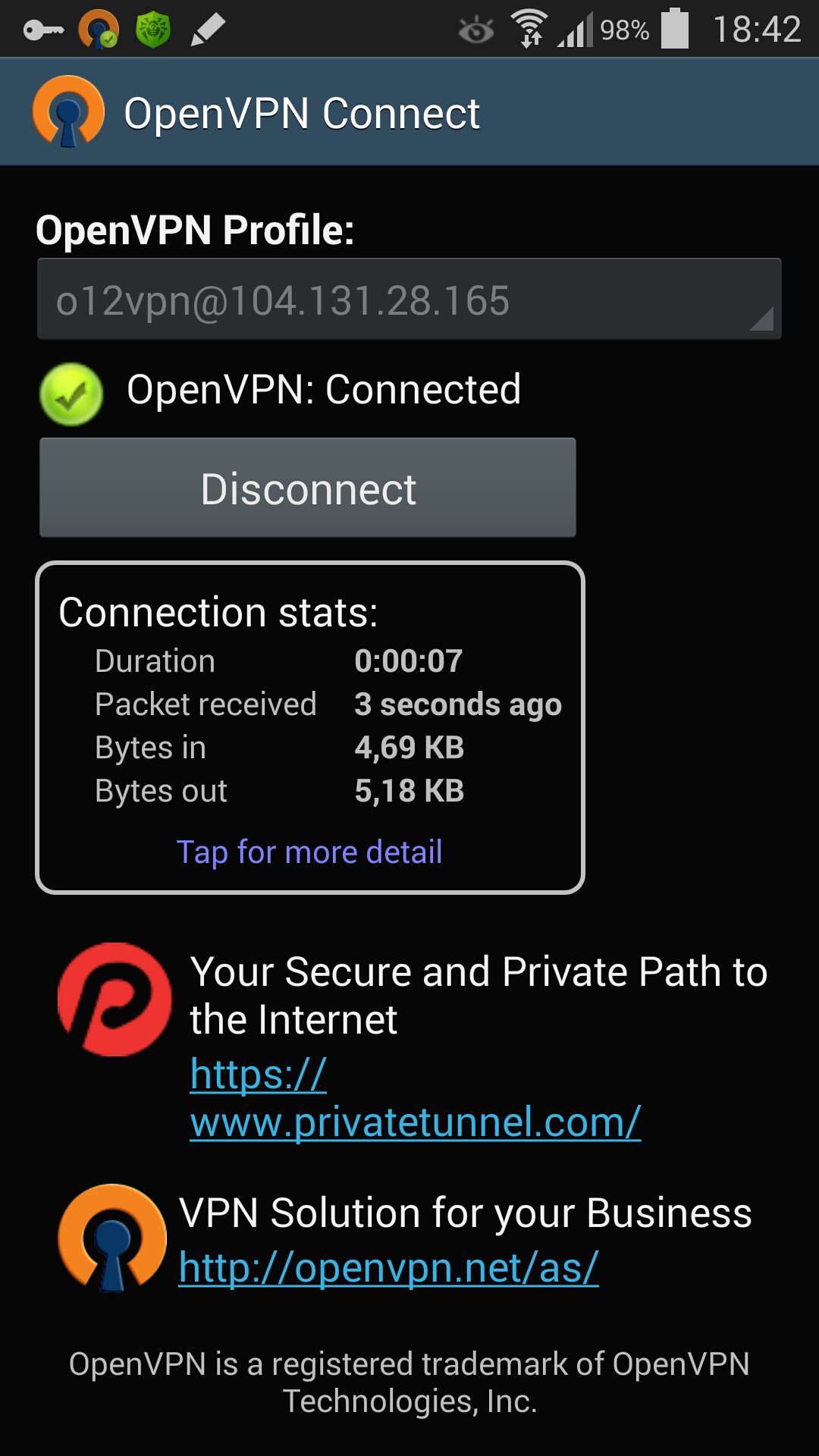Tap for more connection stats detail

click(x=309, y=852)
